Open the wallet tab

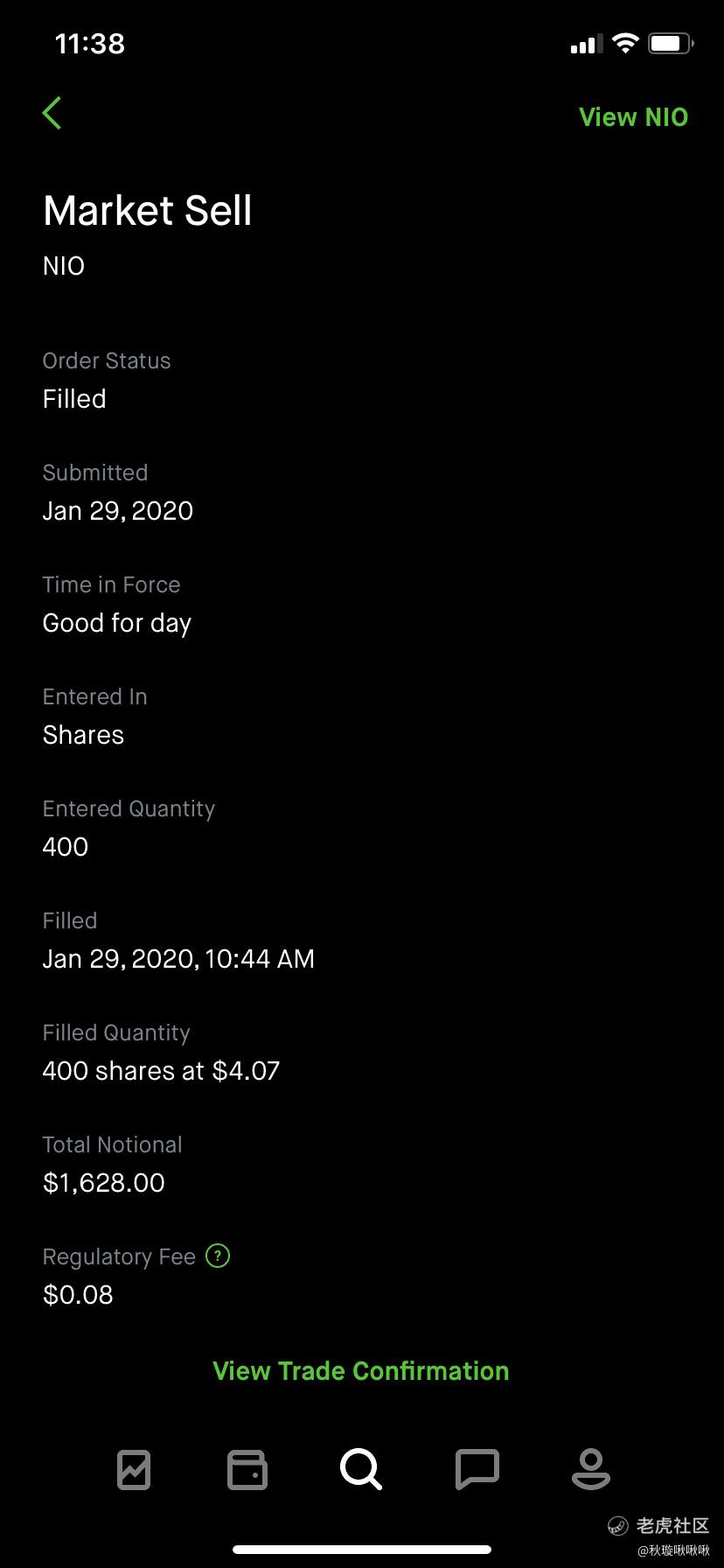[247, 1469]
